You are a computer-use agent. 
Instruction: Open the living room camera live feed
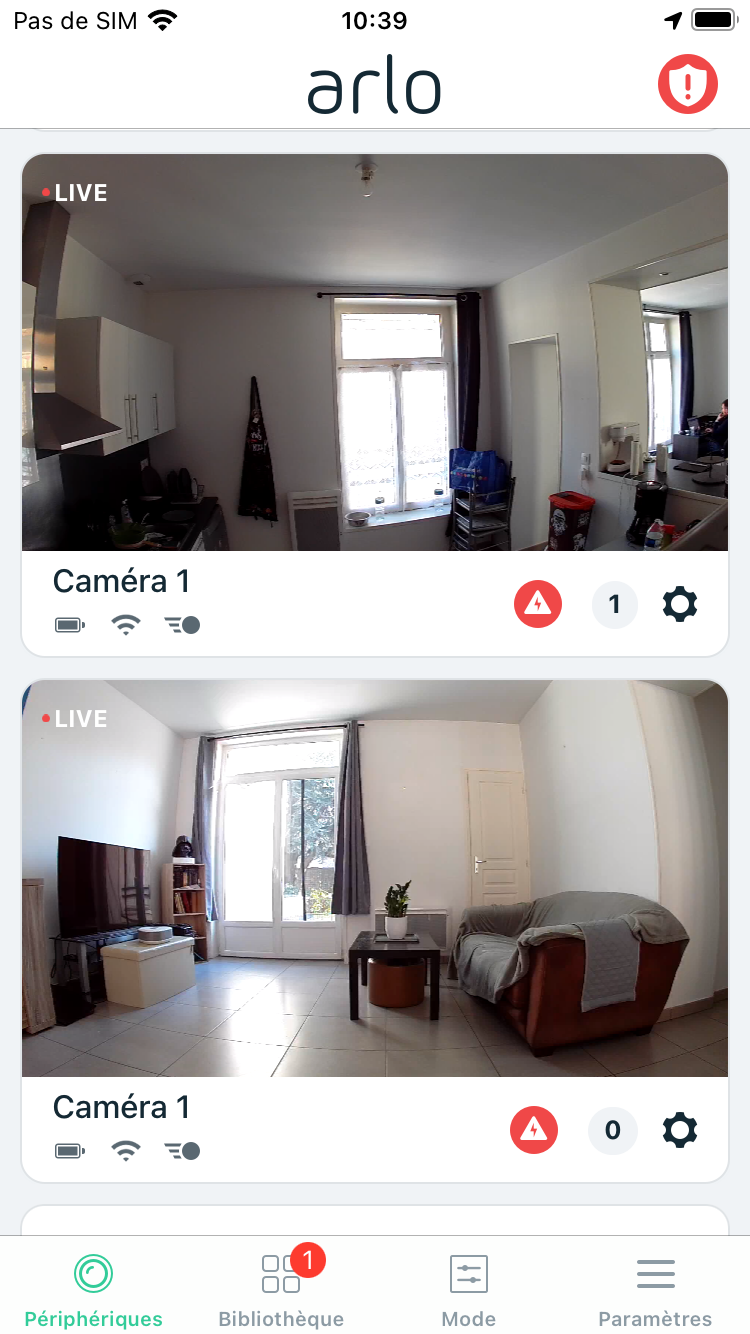tap(375, 878)
